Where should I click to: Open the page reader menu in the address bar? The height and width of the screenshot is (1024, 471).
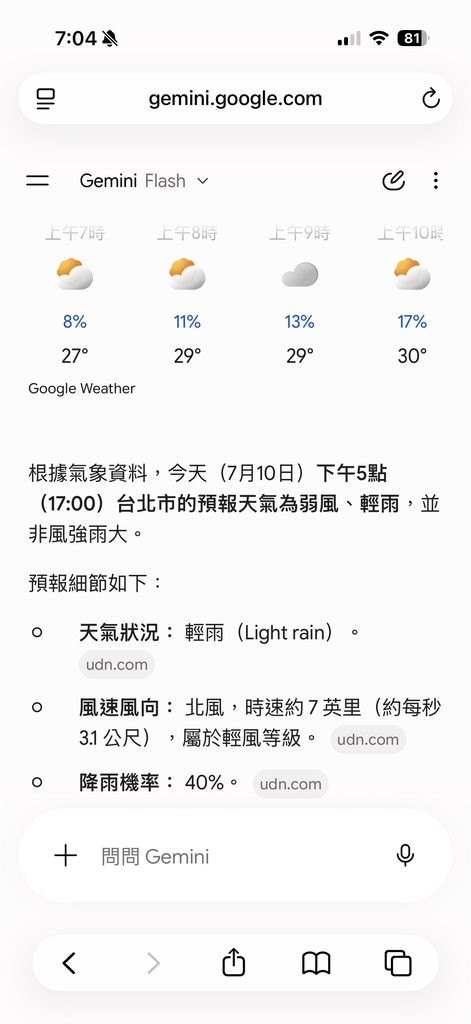[x=46, y=99]
